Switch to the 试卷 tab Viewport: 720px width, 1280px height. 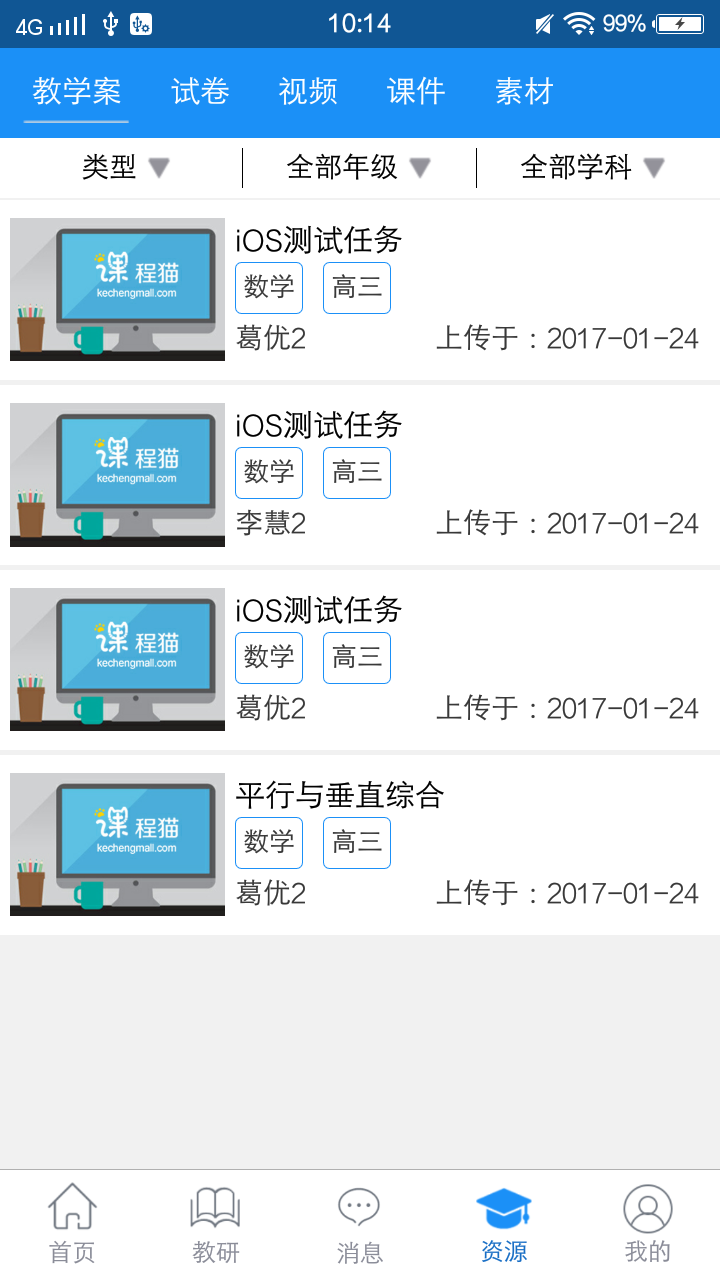pyautogui.click(x=200, y=92)
